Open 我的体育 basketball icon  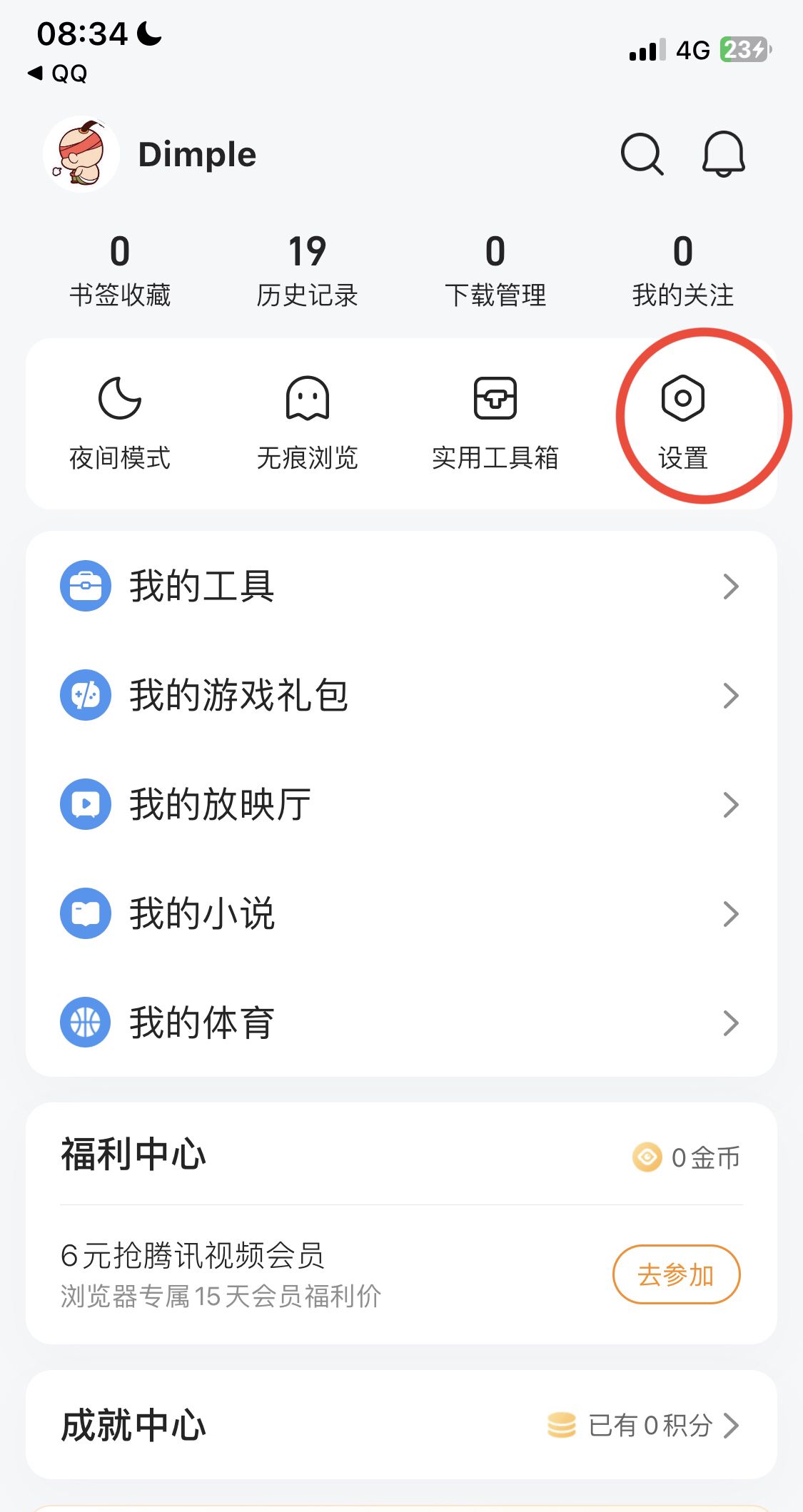85,1022
